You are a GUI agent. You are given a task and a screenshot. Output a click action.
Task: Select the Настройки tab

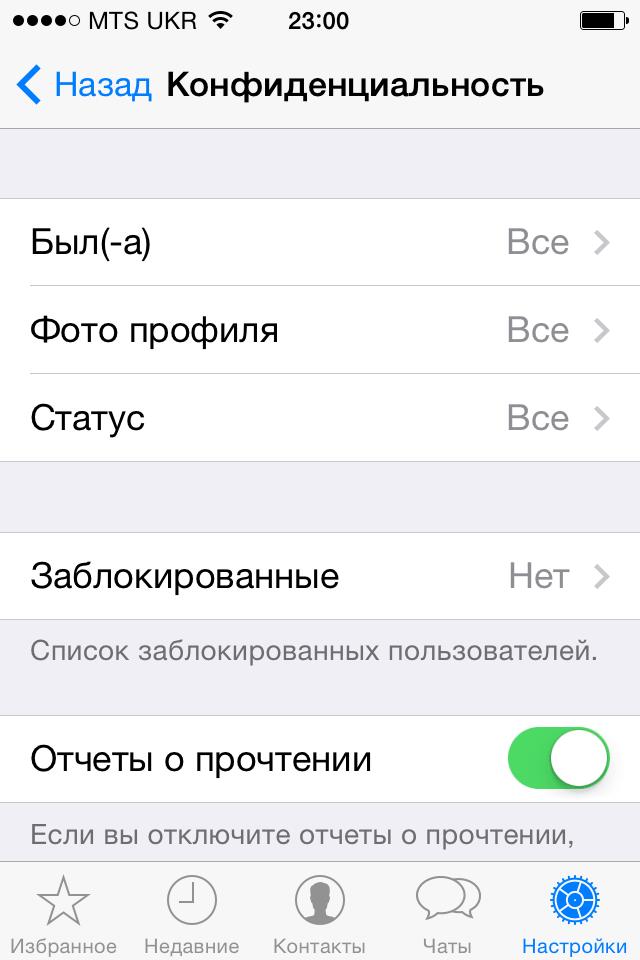point(575,912)
